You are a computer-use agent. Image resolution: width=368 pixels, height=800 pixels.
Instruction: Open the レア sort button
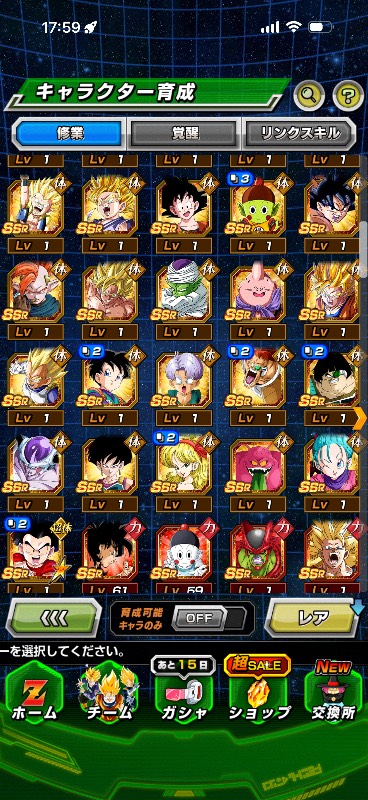pyautogui.click(x=313, y=618)
